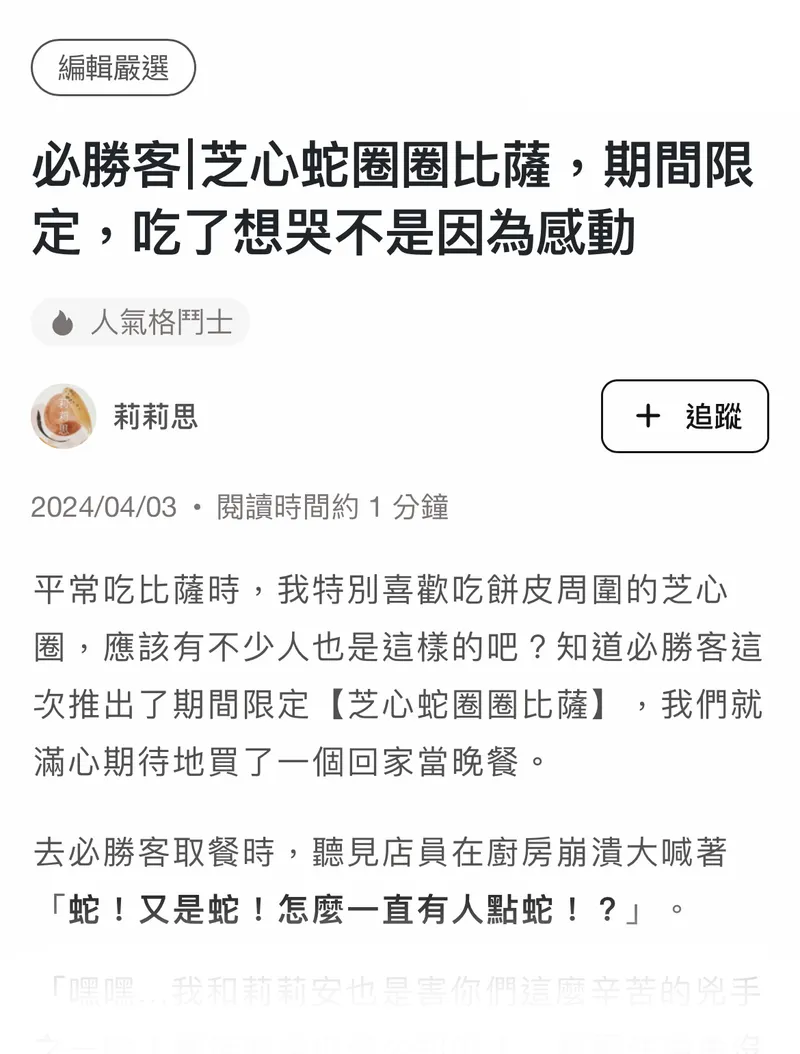This screenshot has width=800, height=1054.
Task: Open 莉莉思's author profile
Action: click(x=155, y=416)
